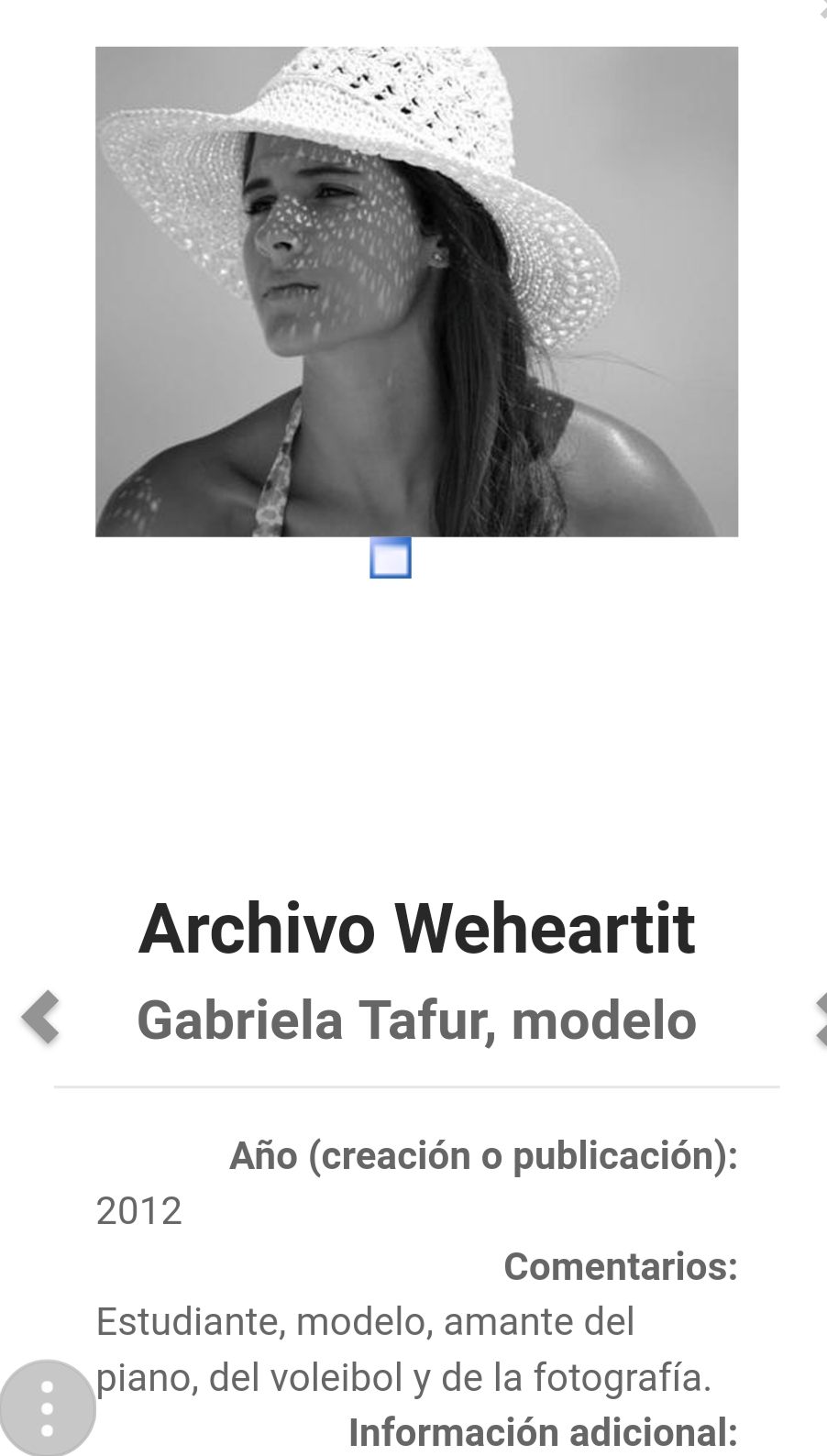Image resolution: width=827 pixels, height=1456 pixels.
Task: Close the viewer with top-right X
Action: tap(822, 9)
